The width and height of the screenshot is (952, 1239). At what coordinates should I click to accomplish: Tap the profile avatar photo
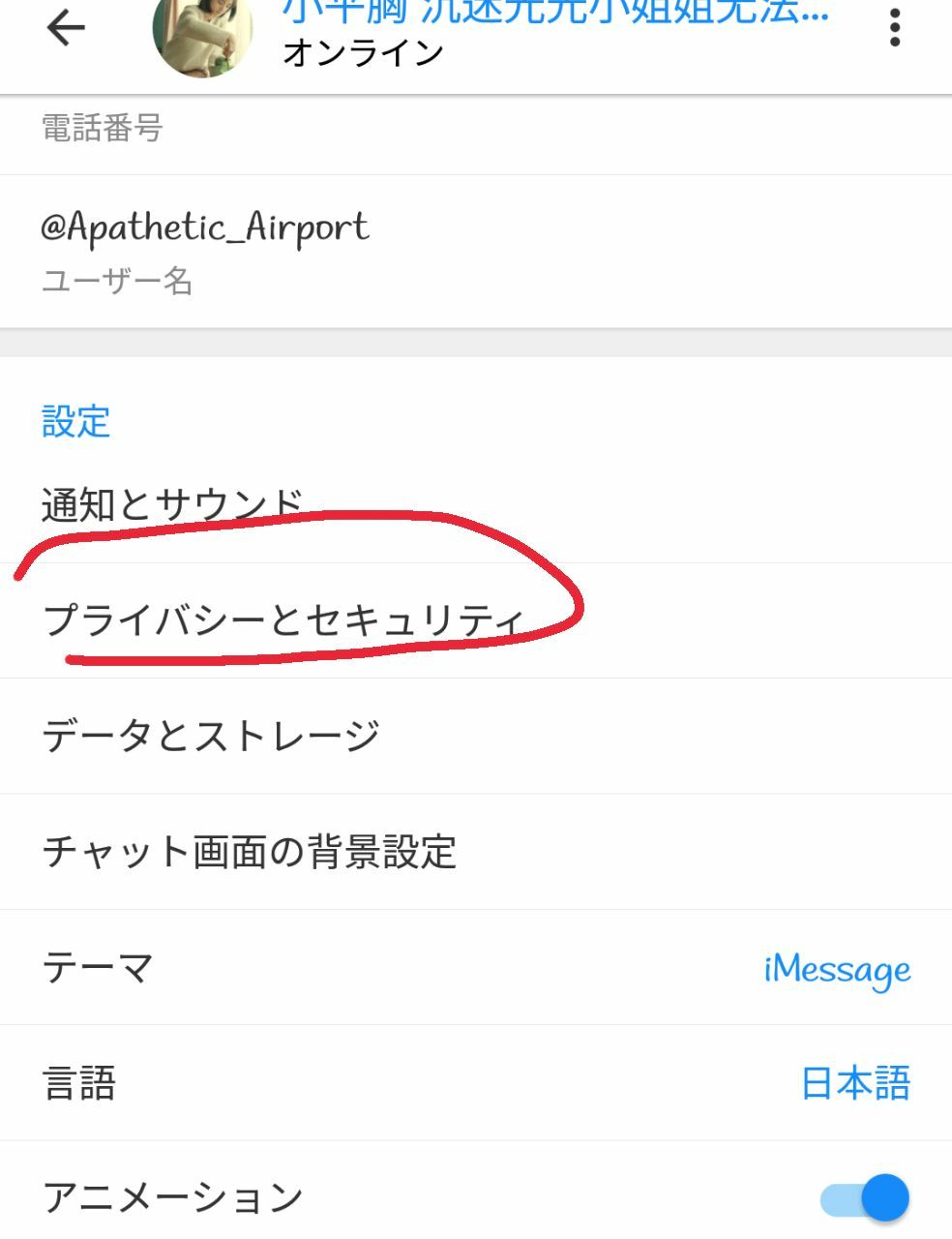pyautogui.click(x=203, y=34)
